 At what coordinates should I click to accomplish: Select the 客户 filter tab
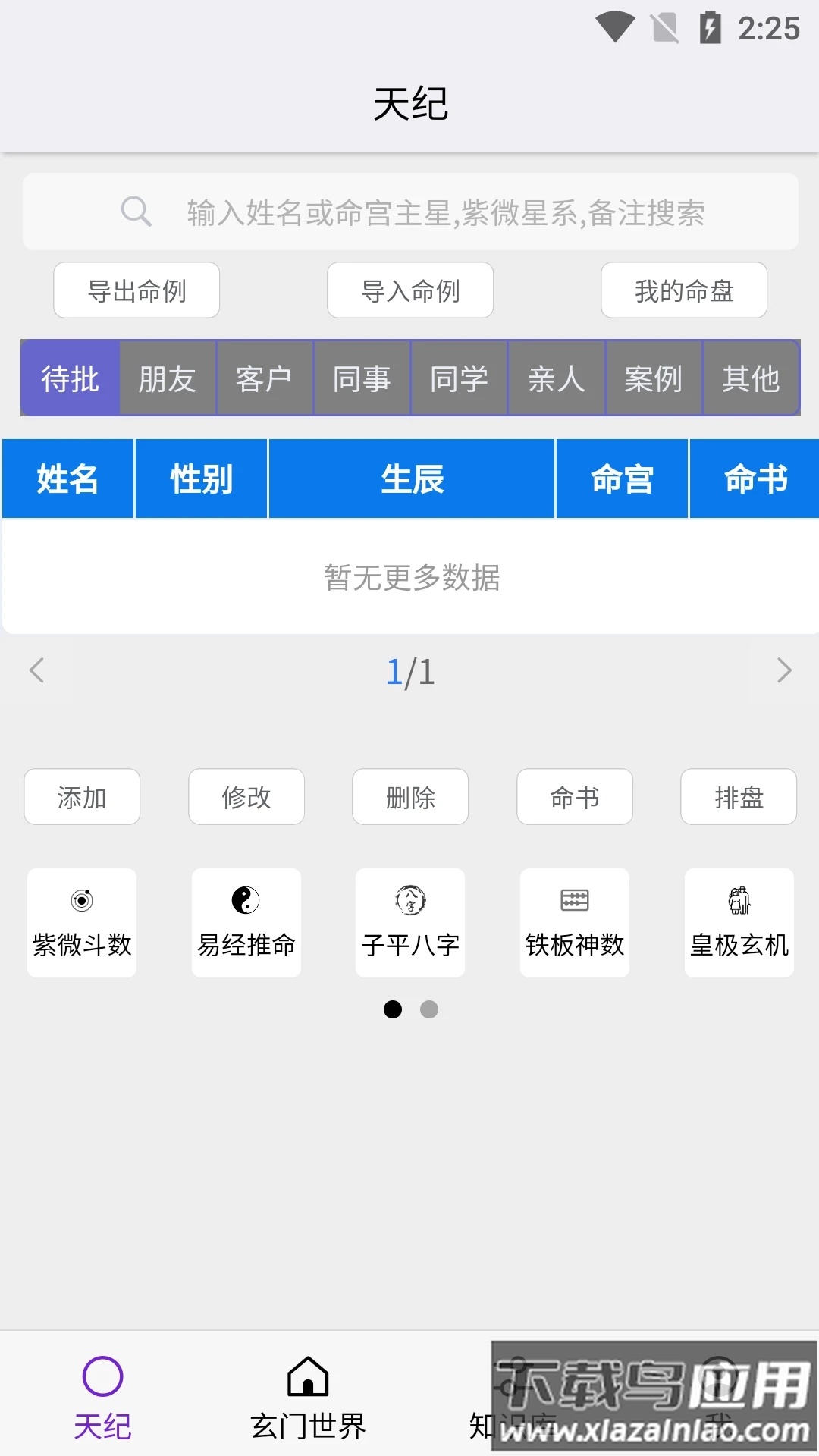click(x=264, y=378)
